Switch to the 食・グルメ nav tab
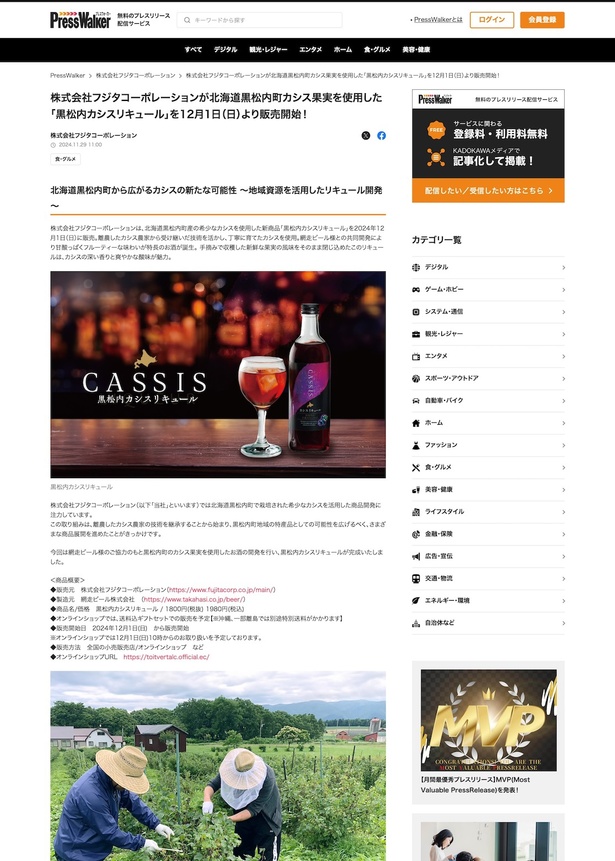615x861 pixels. 376,49
